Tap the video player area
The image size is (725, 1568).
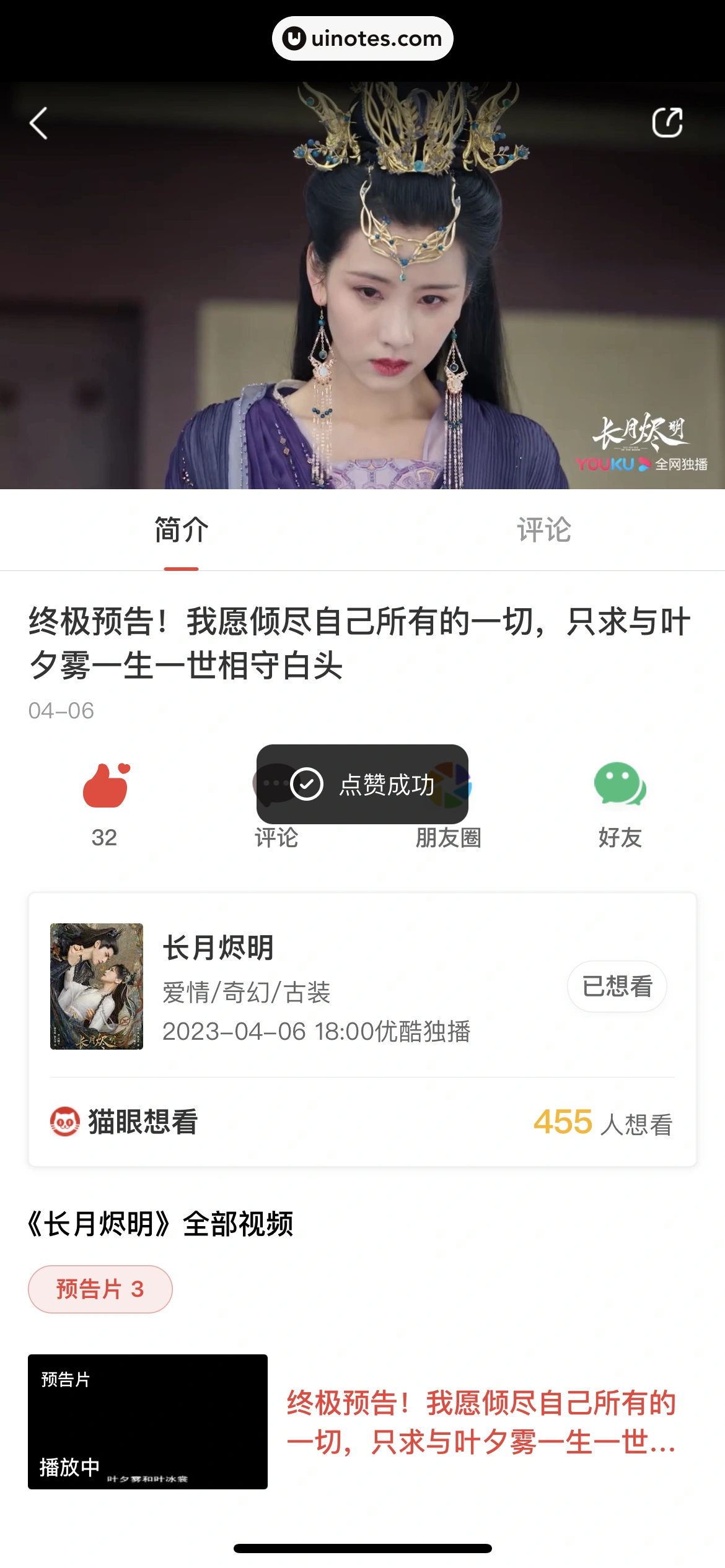[362, 285]
